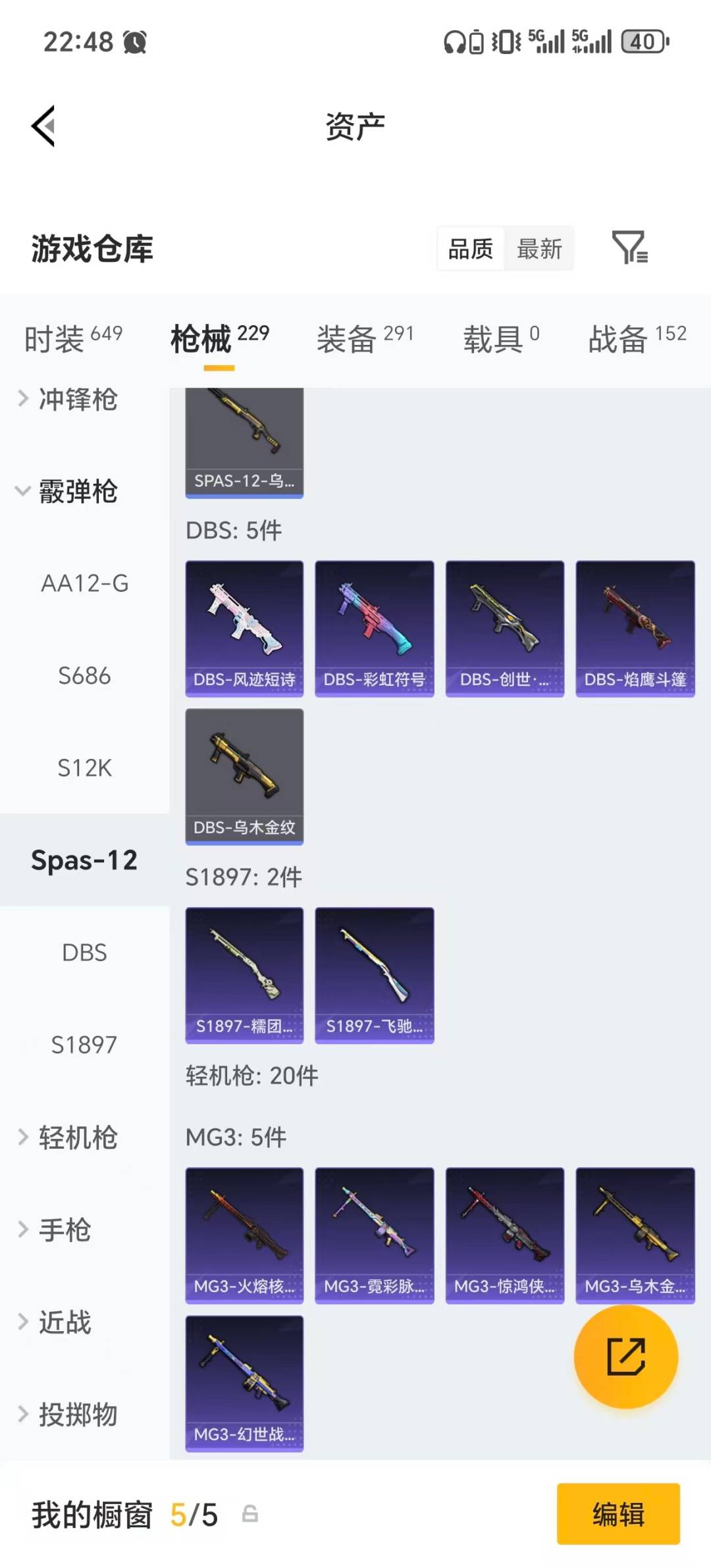Expand the 轻机枪 category
Image resolution: width=711 pixels, height=1568 pixels.
pos(79,1138)
